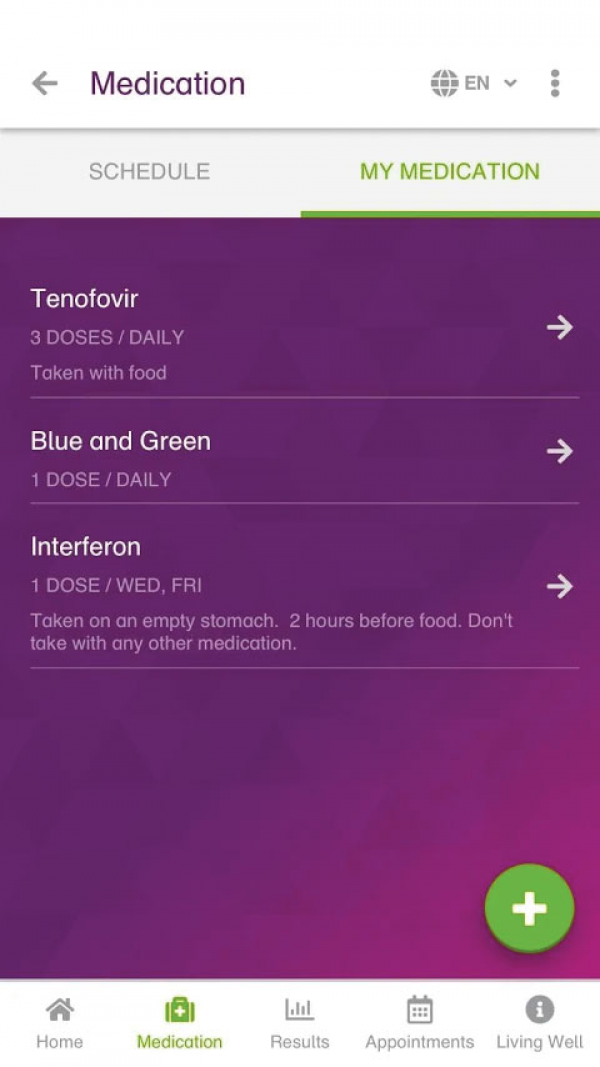This screenshot has height=1067, width=600.
Task: Tap Medication in the bottom navigation
Action: tap(180, 1023)
